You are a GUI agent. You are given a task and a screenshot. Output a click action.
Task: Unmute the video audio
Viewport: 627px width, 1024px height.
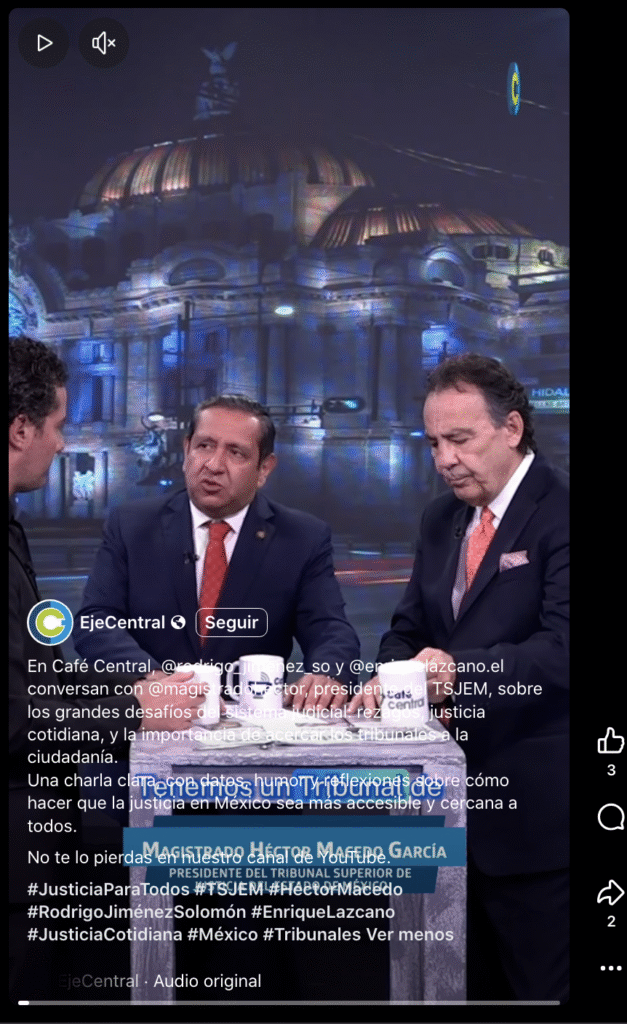point(104,43)
